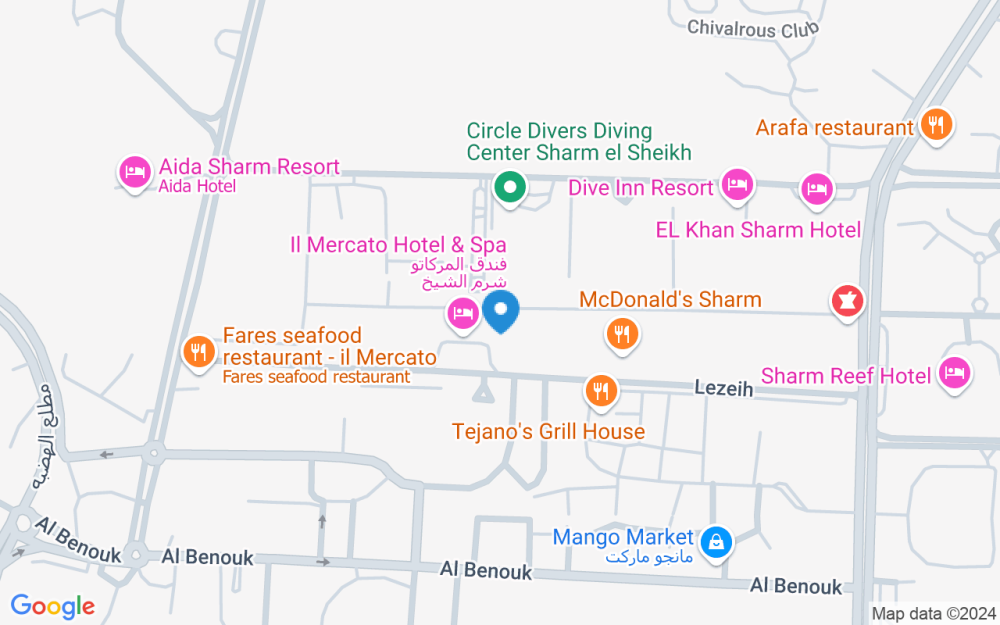Select the red pharmacy marker
Screen dimensions: 1000x625
(x=847, y=302)
